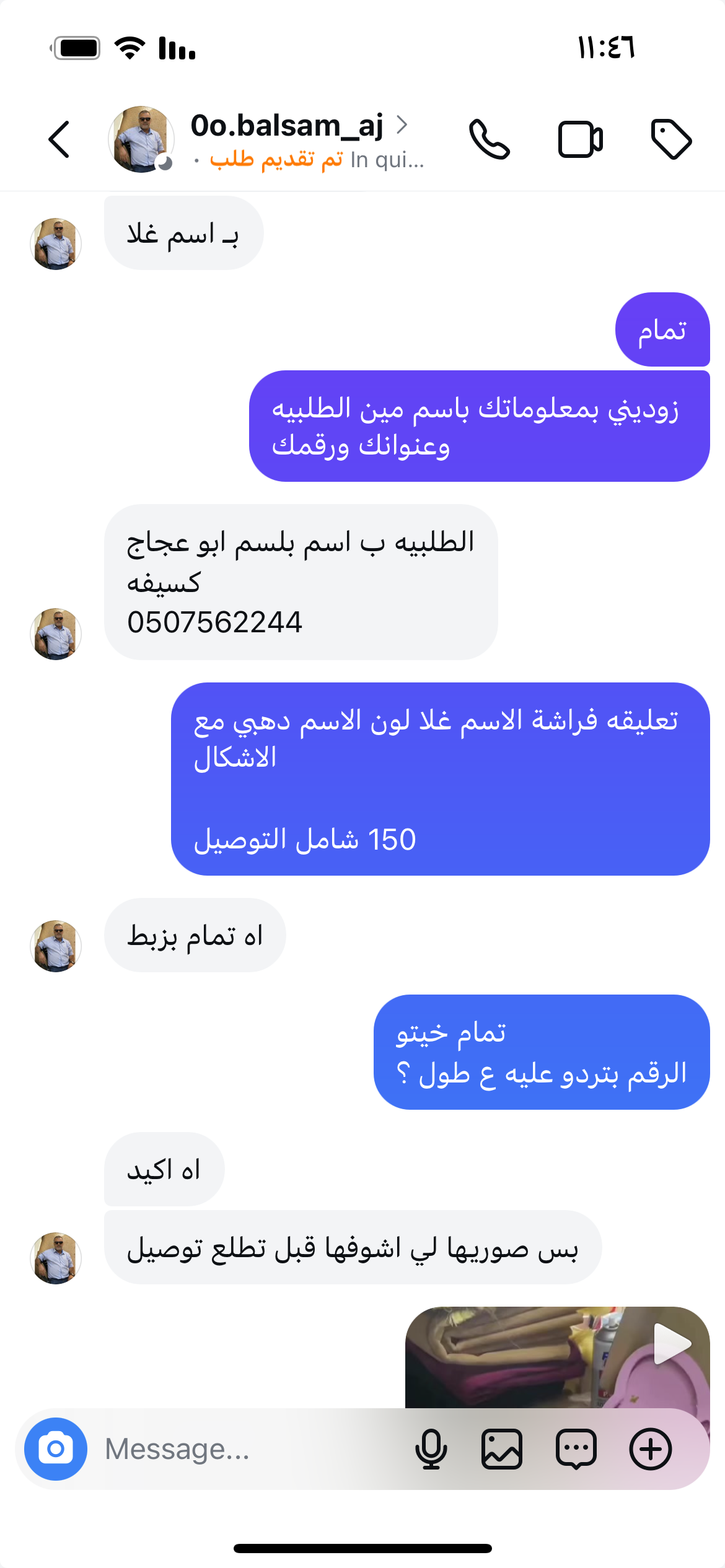Record a voice message with microphone
Image resolution: width=725 pixels, height=1568 pixels.
click(x=431, y=1449)
